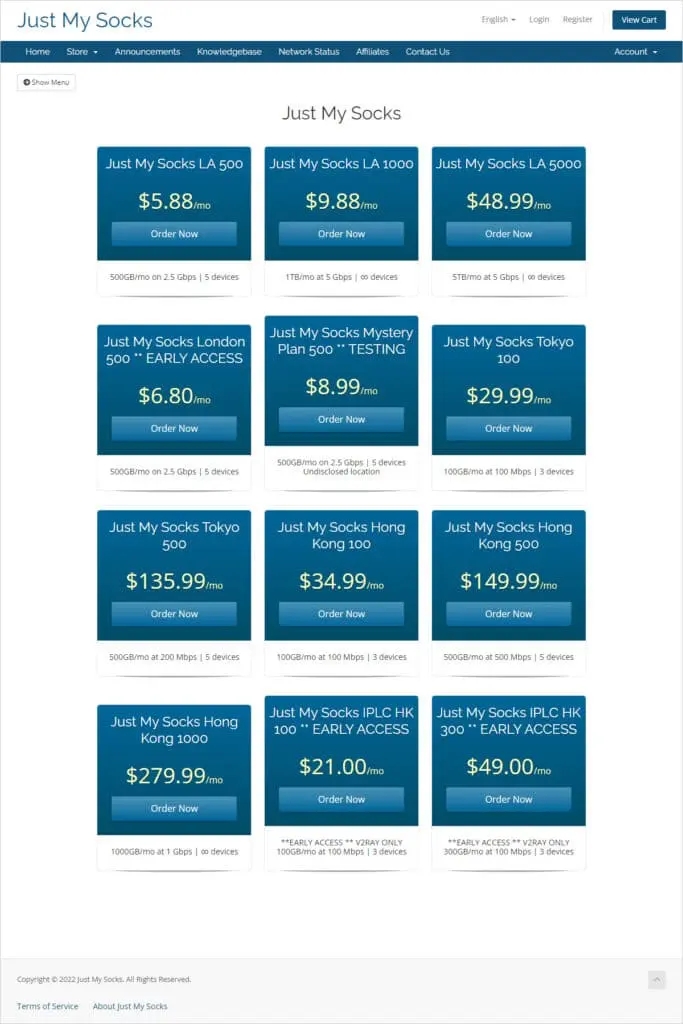Image resolution: width=683 pixels, height=1024 pixels.
Task: Check the Network Status page
Action: click(308, 52)
